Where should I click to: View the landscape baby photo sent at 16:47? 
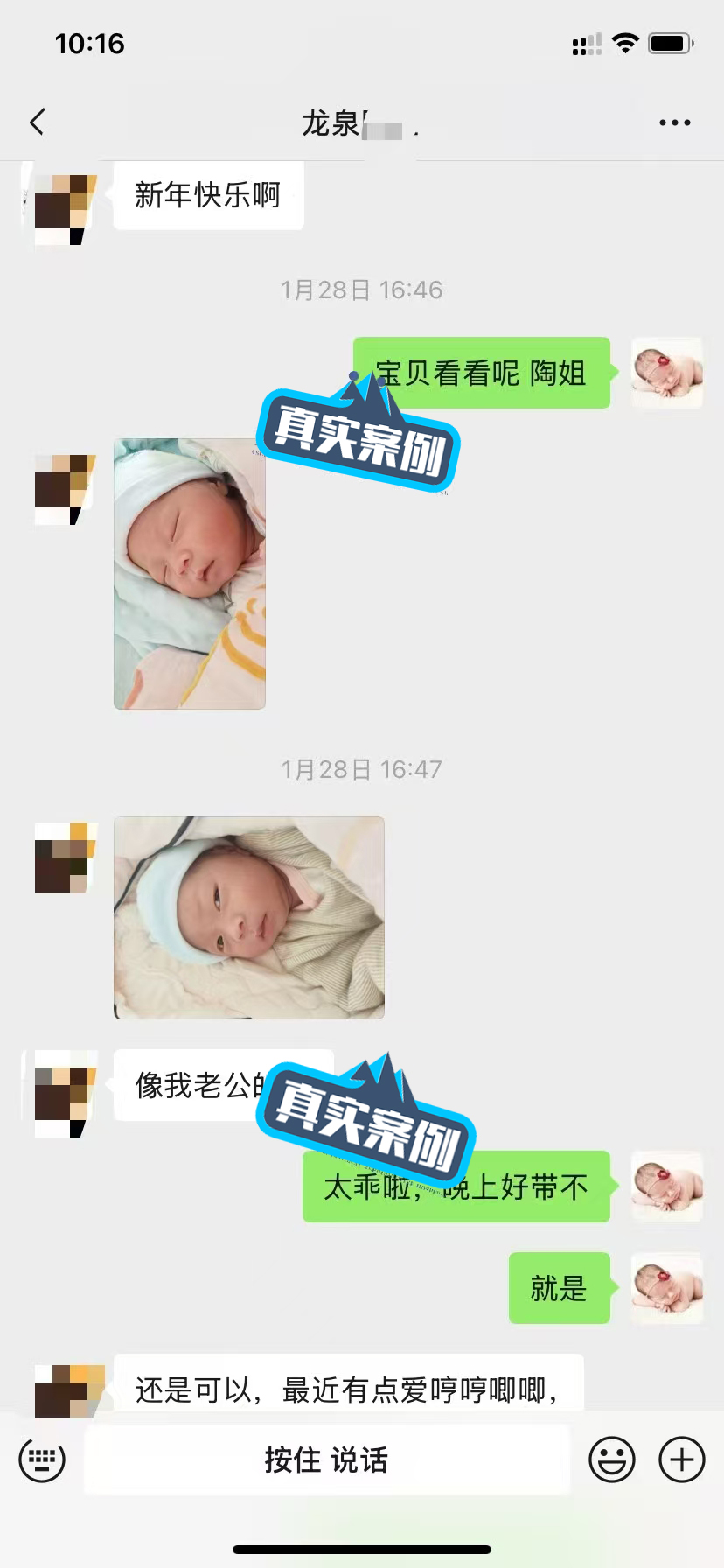coord(249,917)
